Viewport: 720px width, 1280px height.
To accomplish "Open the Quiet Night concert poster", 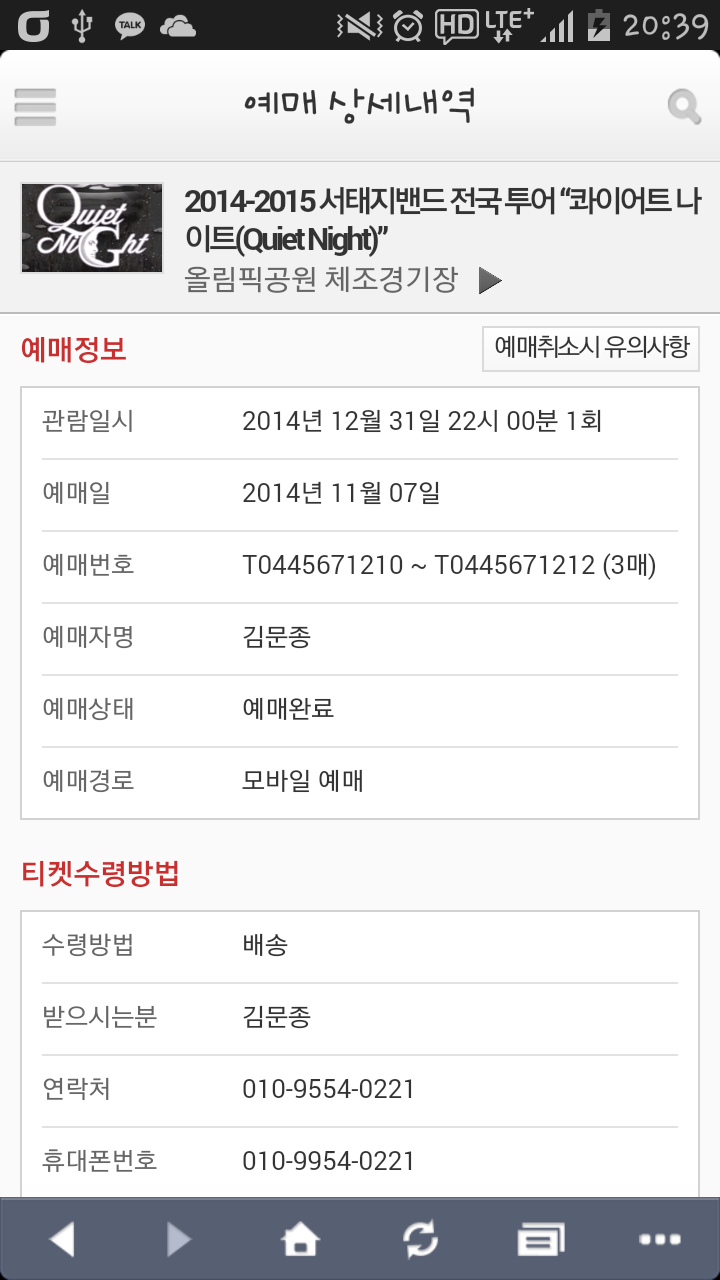I will coord(92,228).
